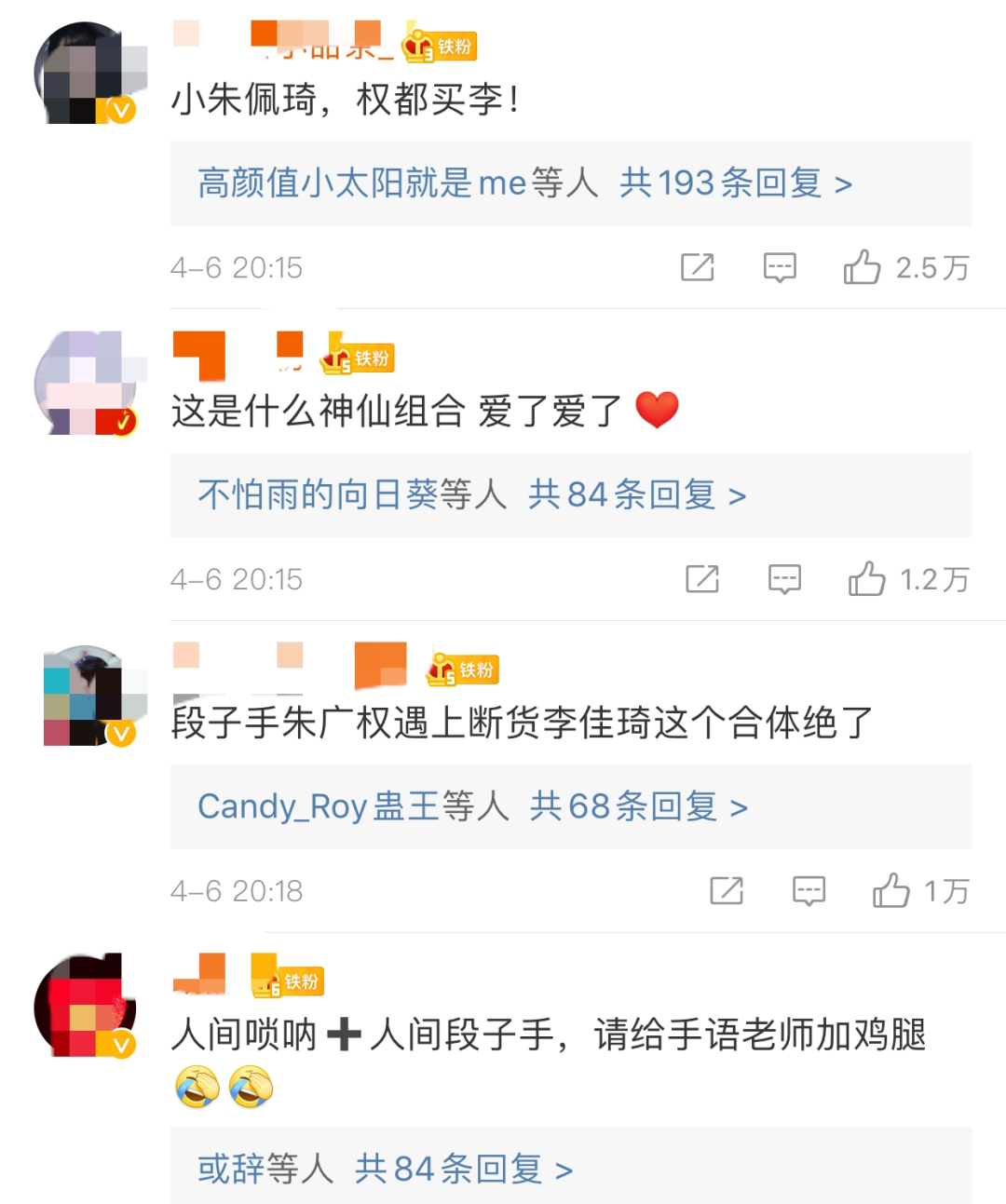Image resolution: width=1006 pixels, height=1204 pixels.
Task: Like the comment with 1万 likes
Action: (891, 891)
